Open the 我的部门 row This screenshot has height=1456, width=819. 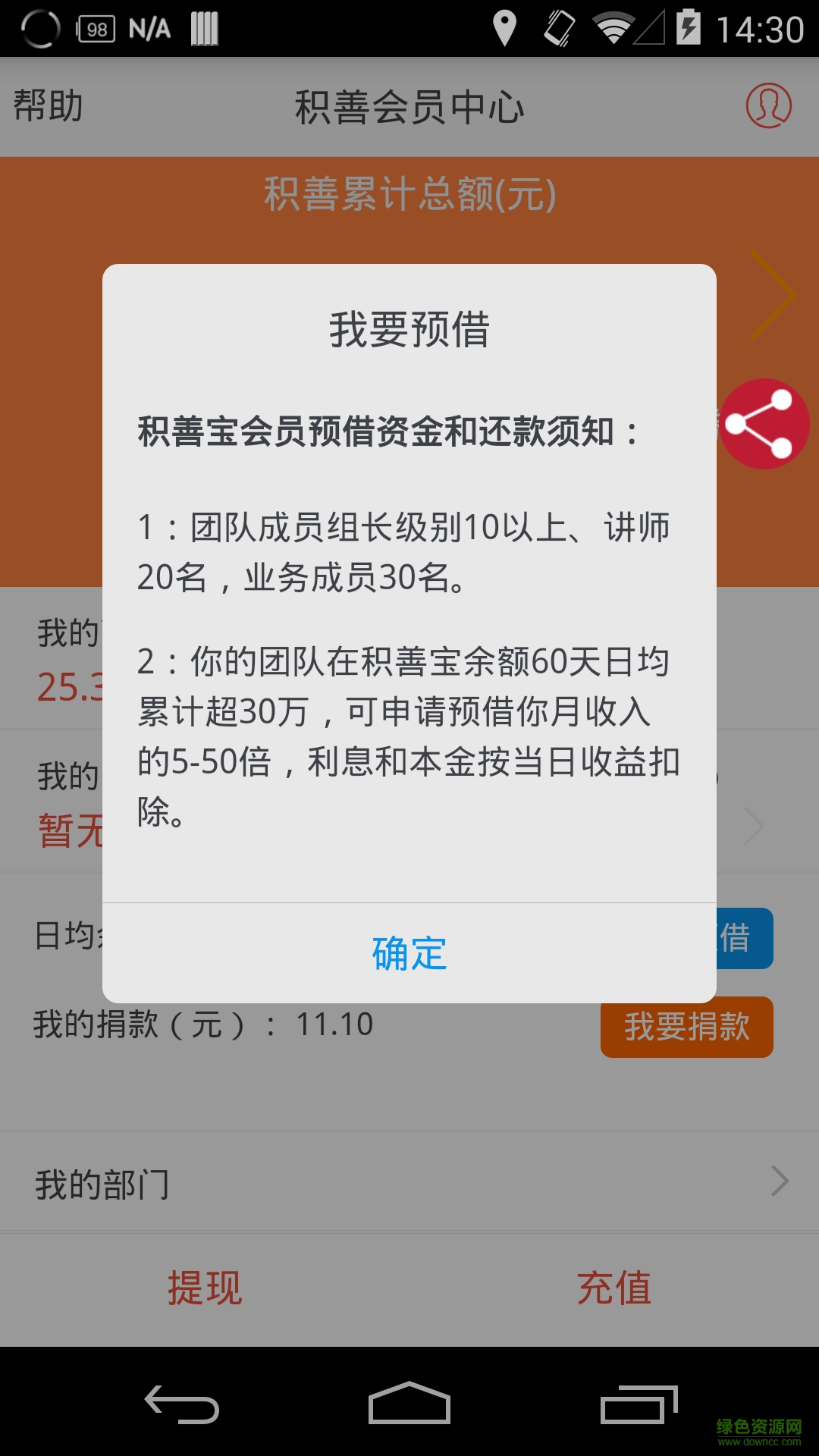pos(409,1182)
